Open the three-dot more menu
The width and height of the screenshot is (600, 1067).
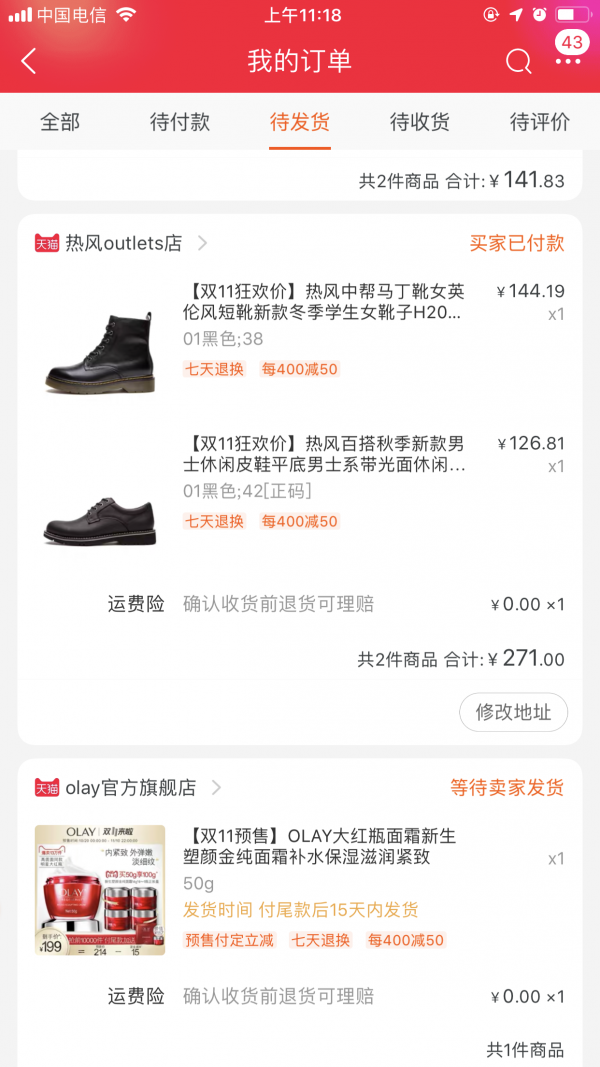coord(569,61)
